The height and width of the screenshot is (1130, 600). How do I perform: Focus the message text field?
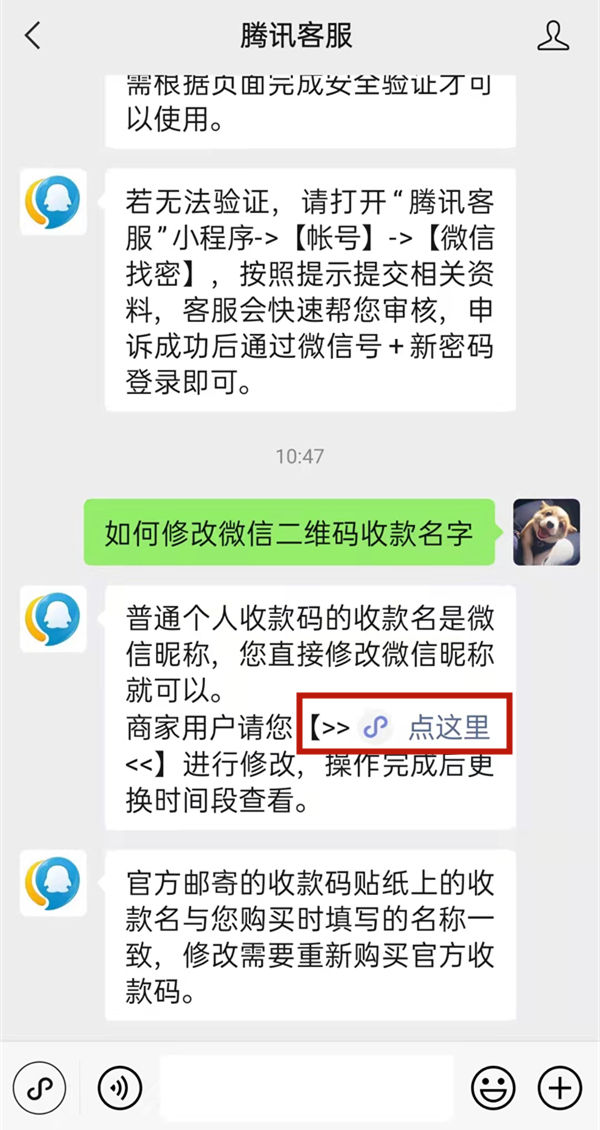(305, 1086)
